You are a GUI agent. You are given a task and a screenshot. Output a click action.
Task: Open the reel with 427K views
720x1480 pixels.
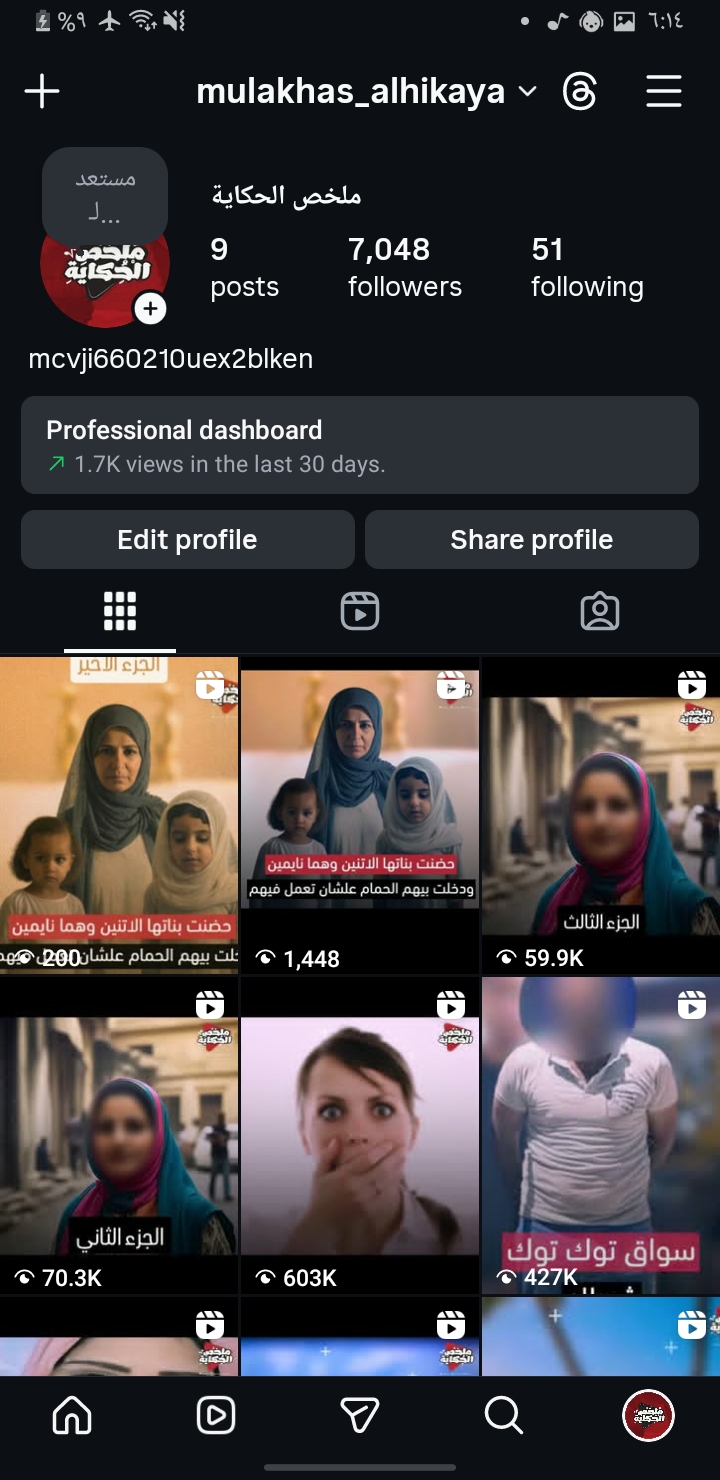(600, 1135)
